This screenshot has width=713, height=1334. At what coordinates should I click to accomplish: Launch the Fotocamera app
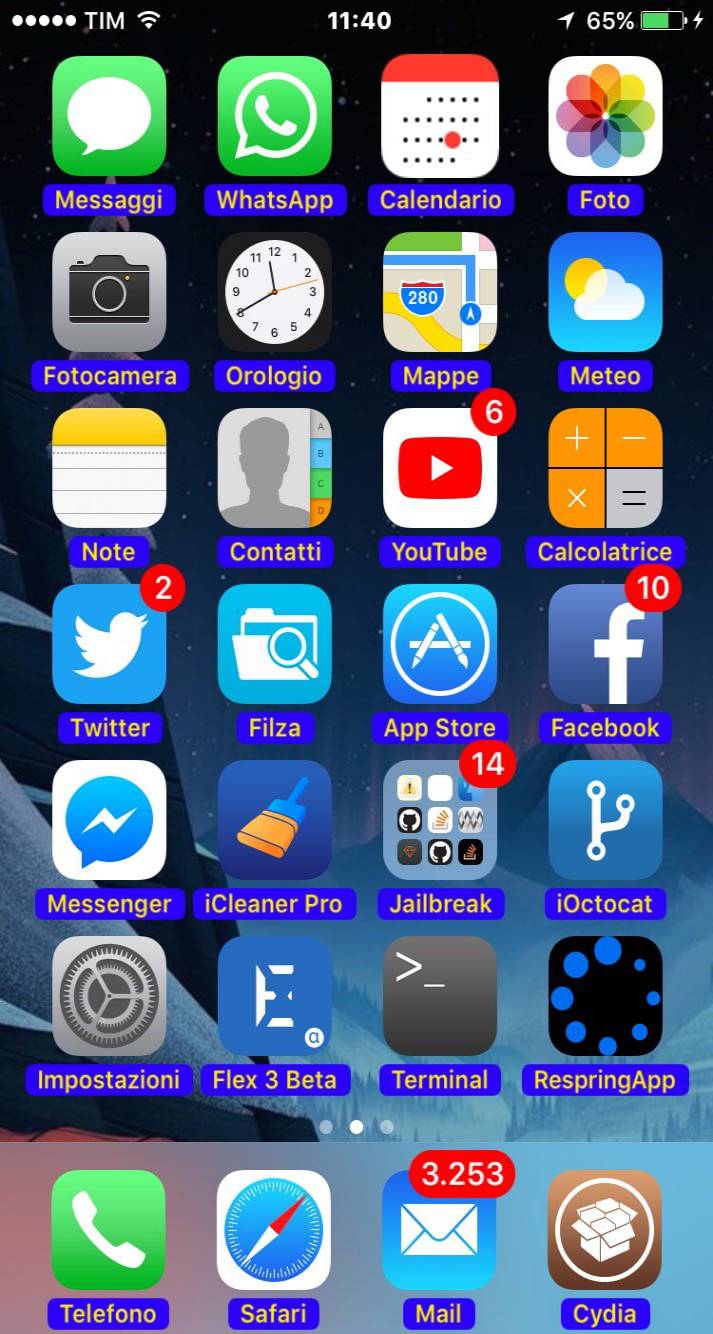109,292
